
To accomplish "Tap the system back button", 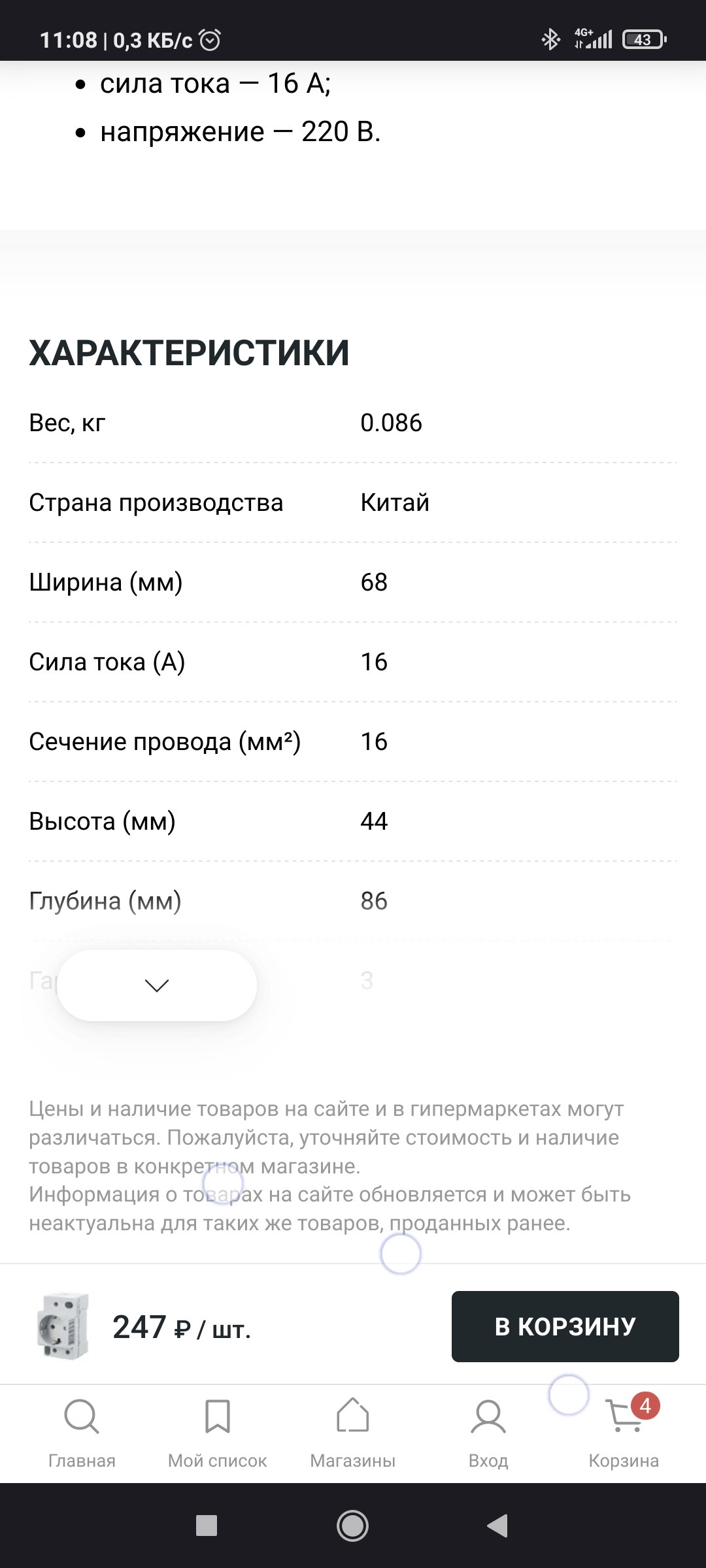I will pyautogui.click(x=498, y=1526).
